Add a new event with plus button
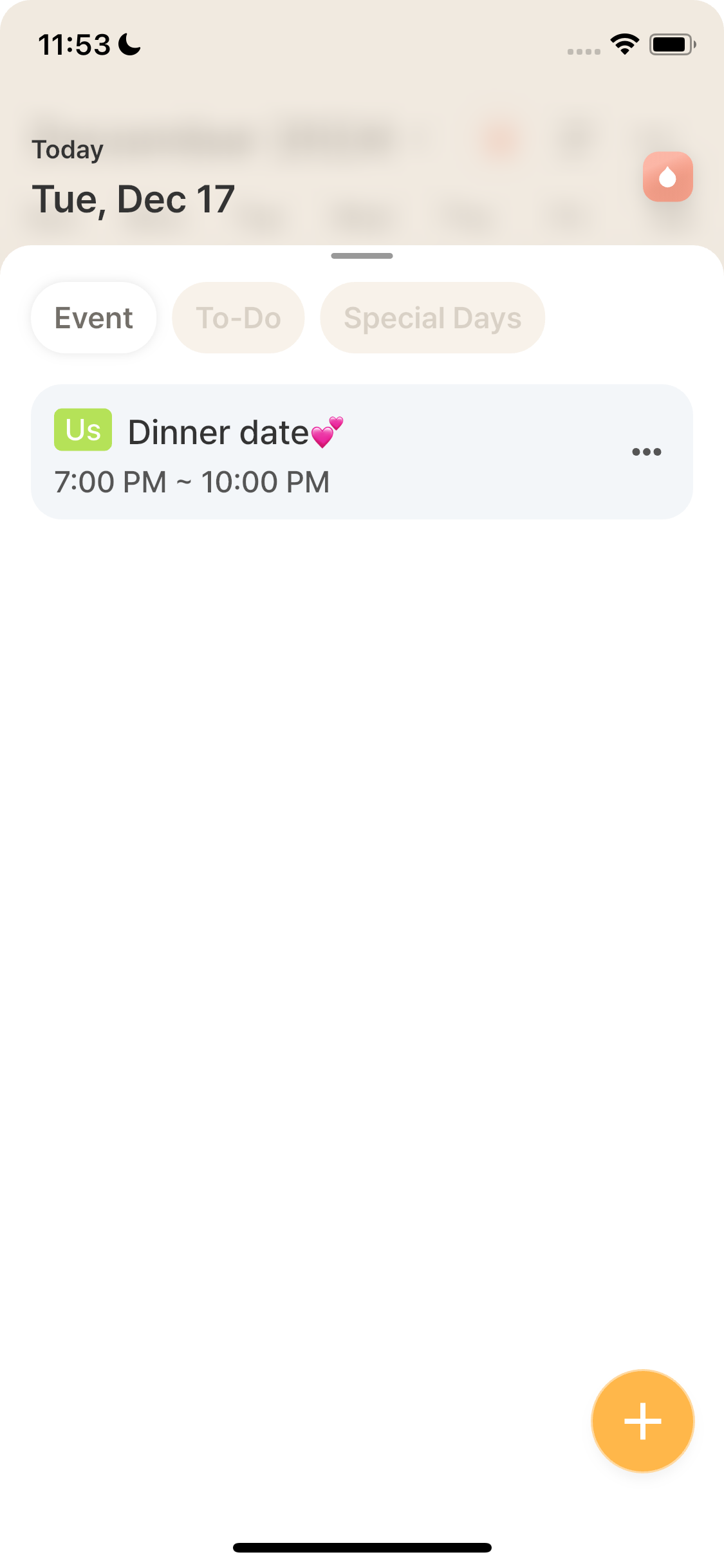The image size is (724, 1568). click(x=642, y=1421)
